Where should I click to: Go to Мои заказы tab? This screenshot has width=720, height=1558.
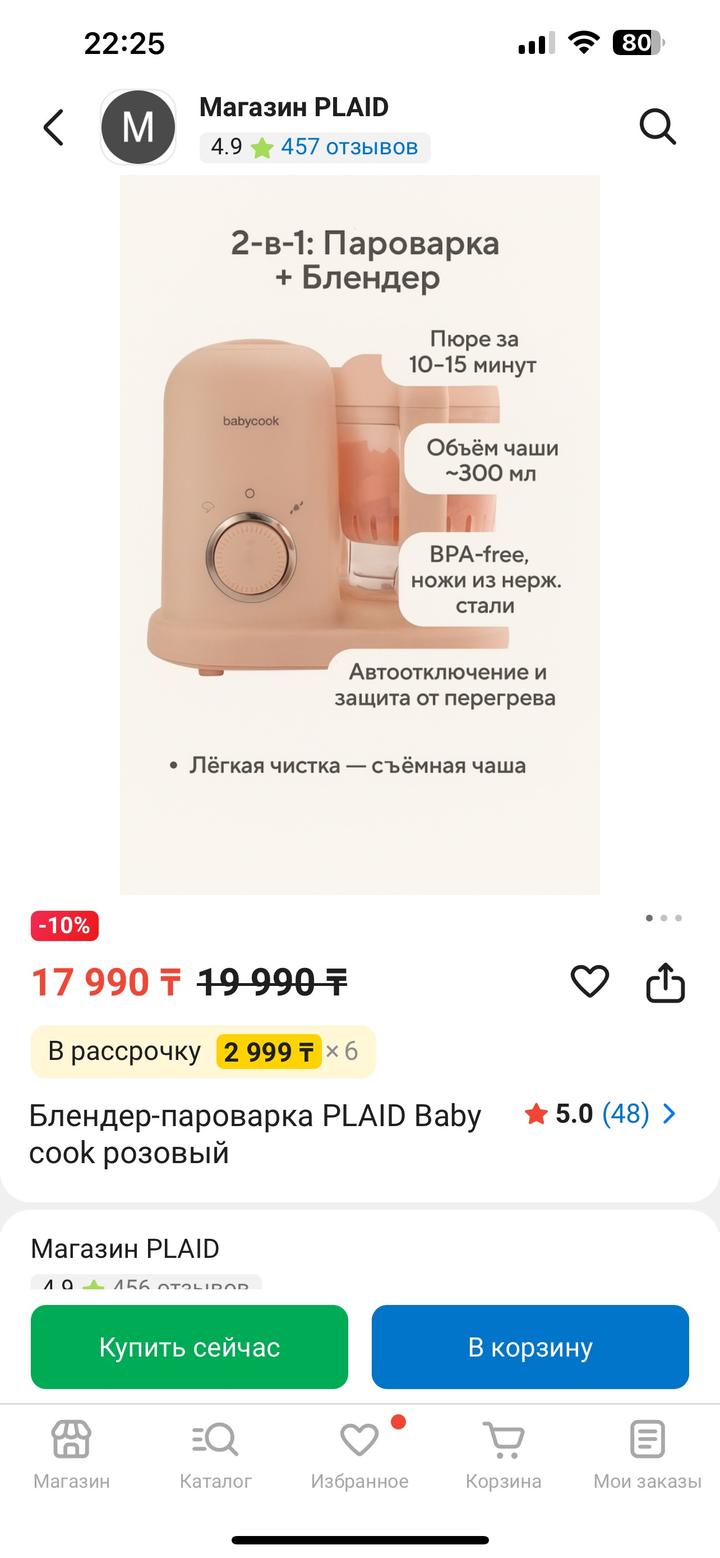point(647,1455)
